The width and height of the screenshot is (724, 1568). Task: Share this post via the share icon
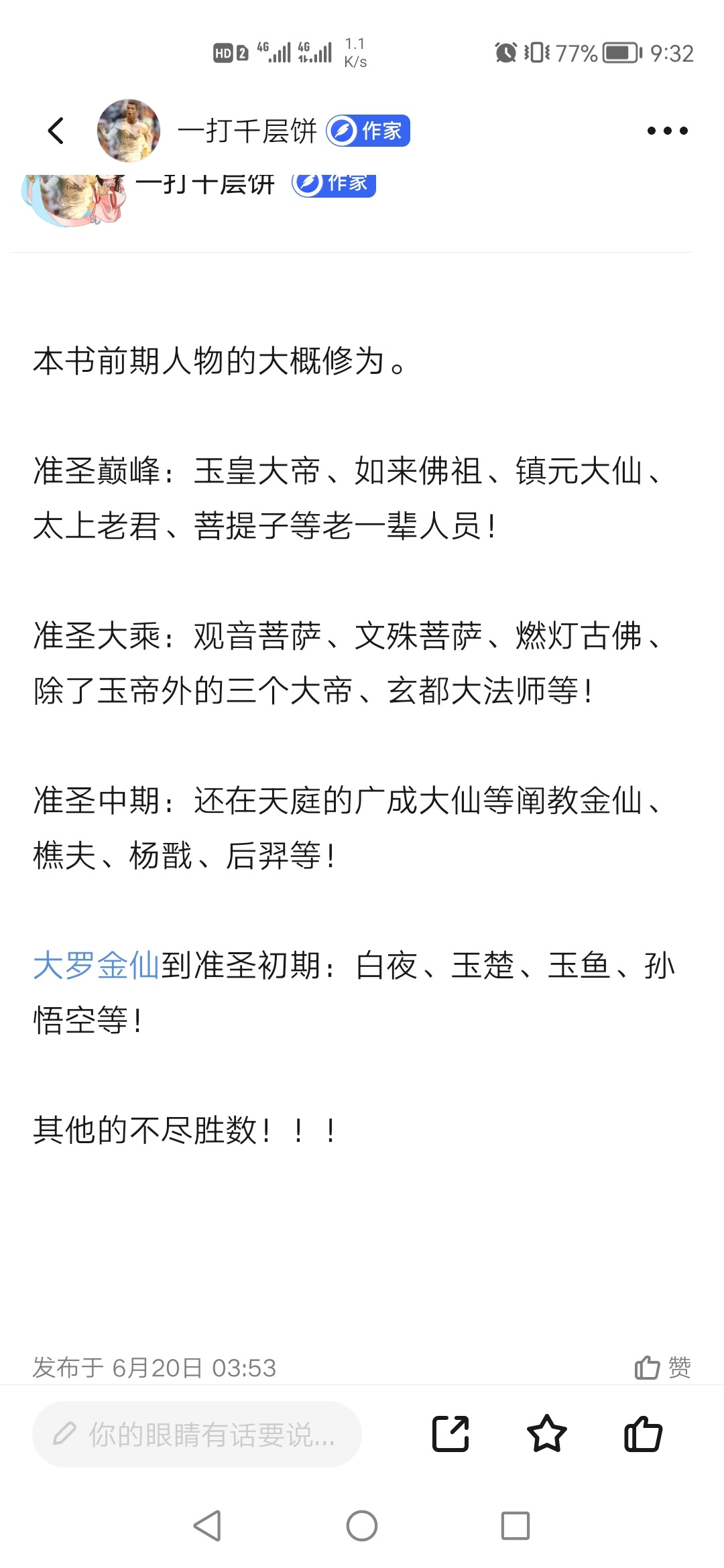point(450,1434)
